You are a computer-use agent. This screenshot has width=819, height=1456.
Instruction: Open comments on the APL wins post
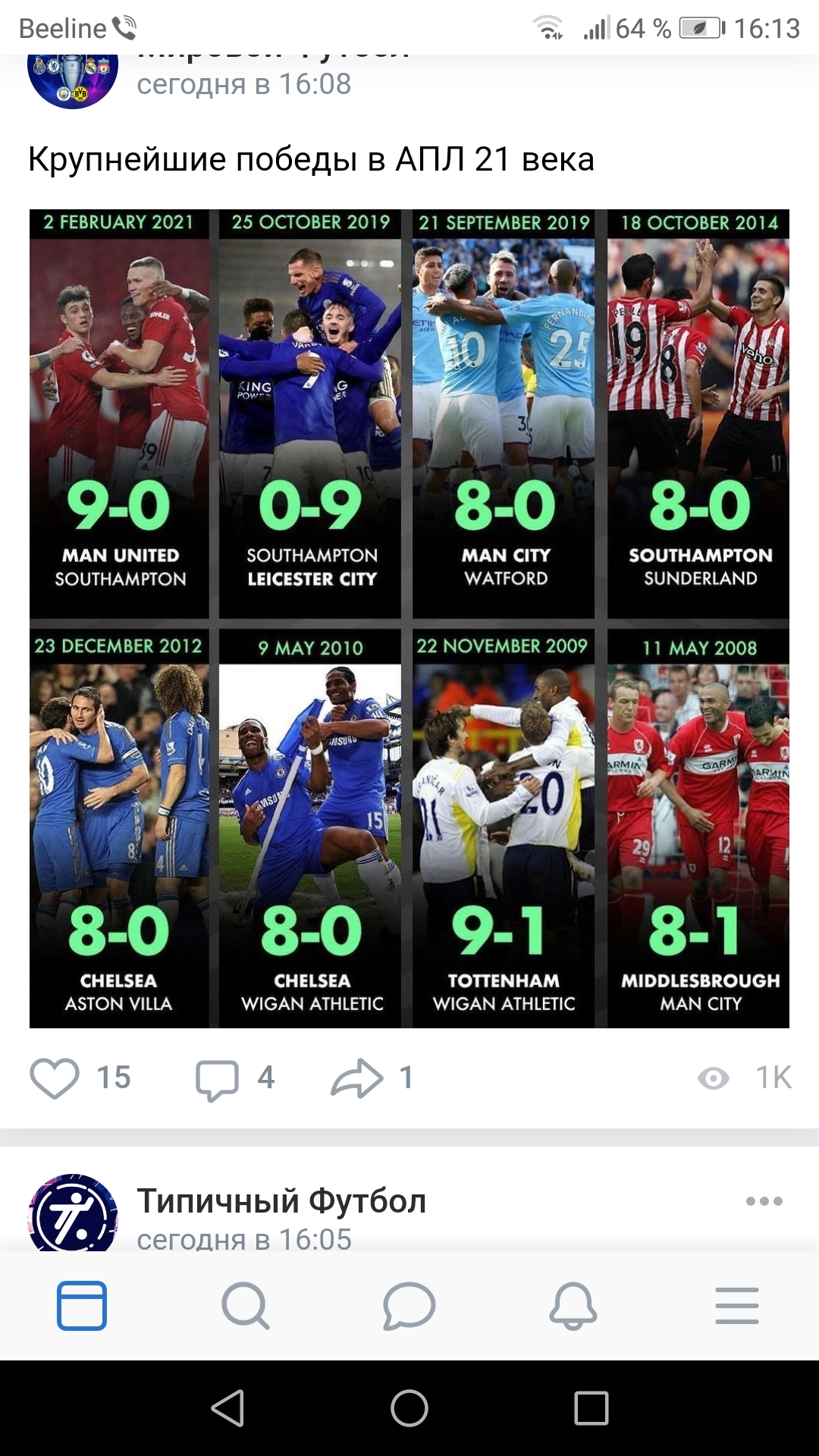218,1079
